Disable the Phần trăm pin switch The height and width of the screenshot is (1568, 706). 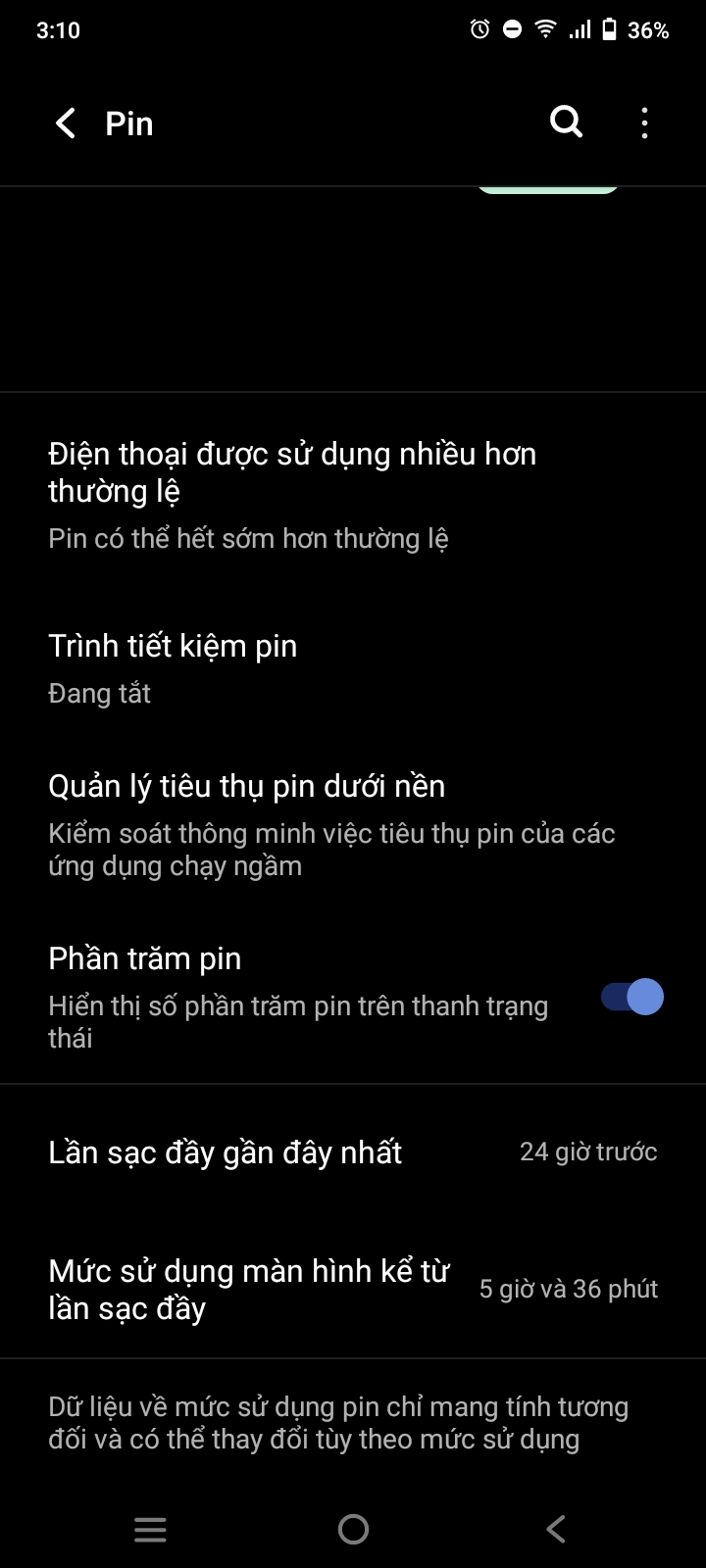(632, 997)
